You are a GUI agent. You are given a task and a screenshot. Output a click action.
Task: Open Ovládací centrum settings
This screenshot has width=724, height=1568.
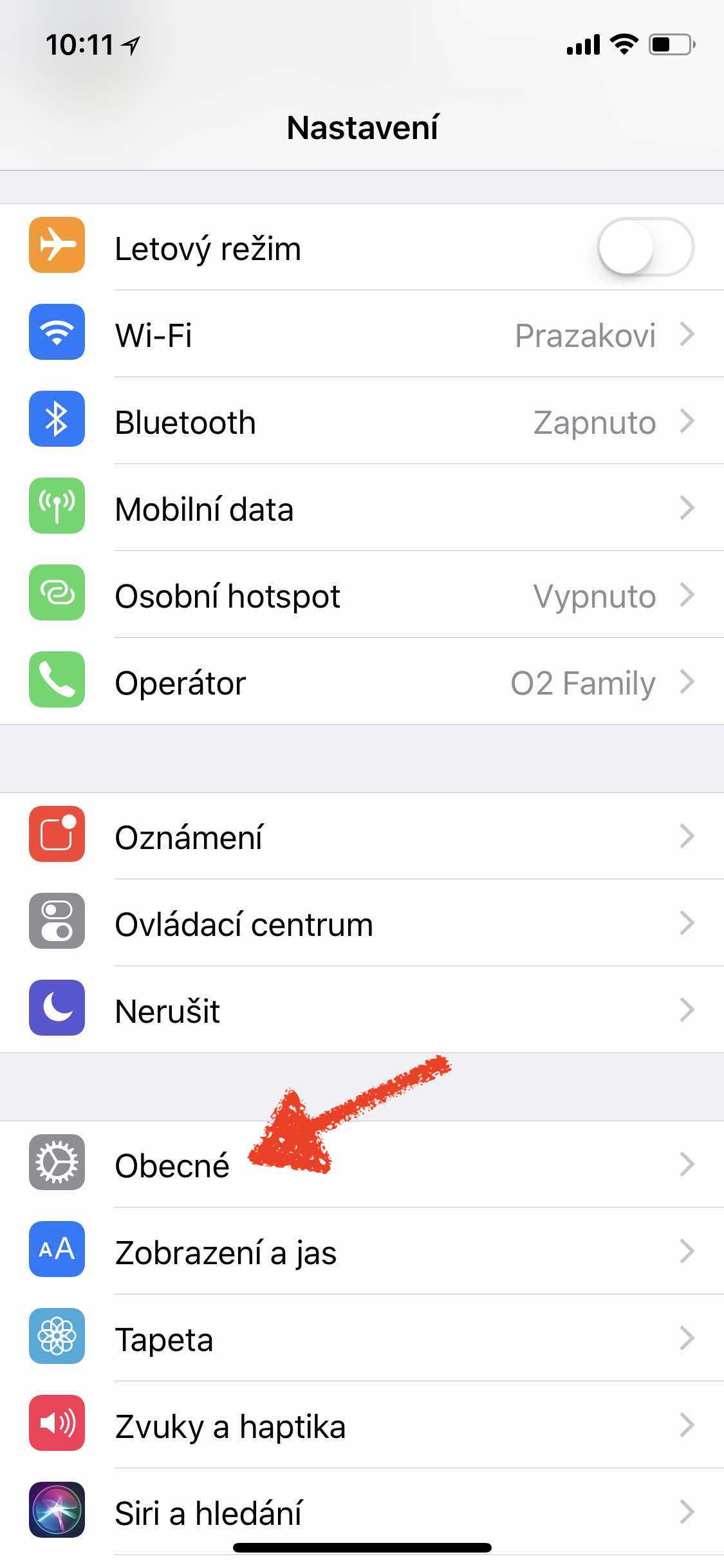coord(362,924)
